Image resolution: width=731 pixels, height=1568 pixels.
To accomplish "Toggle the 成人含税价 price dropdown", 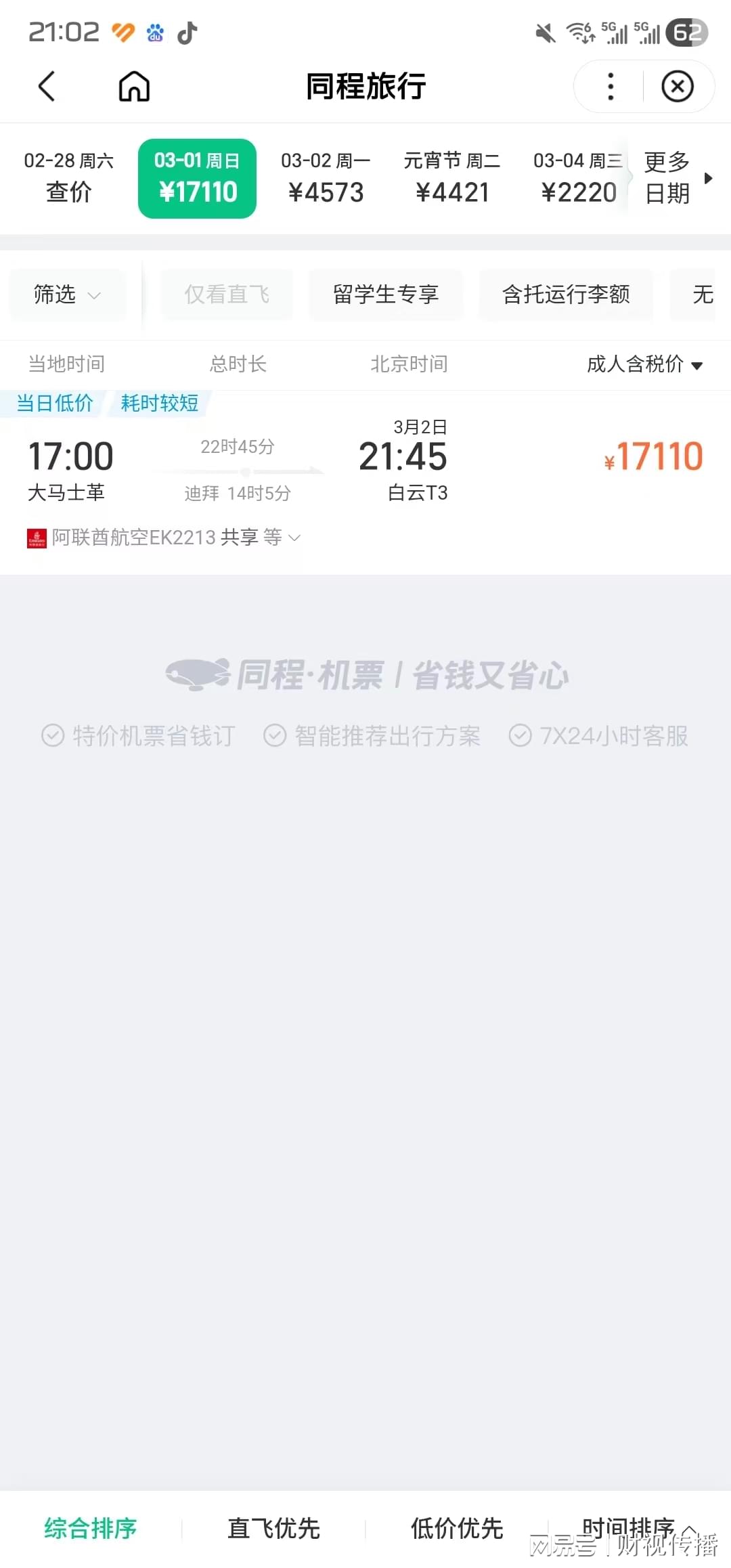I will (x=644, y=364).
